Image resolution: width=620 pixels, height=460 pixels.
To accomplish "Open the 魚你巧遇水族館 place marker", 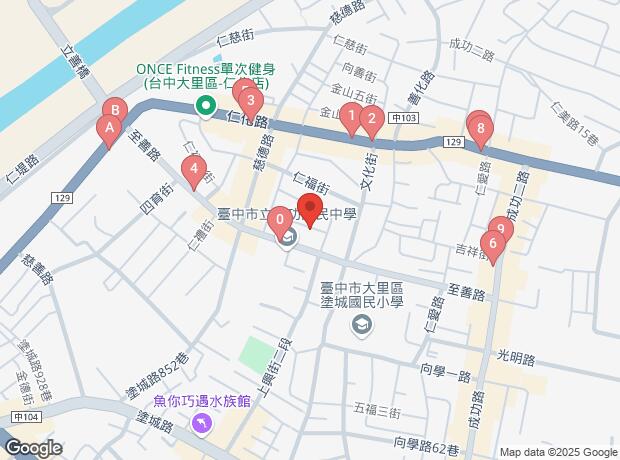I will click(202, 426).
